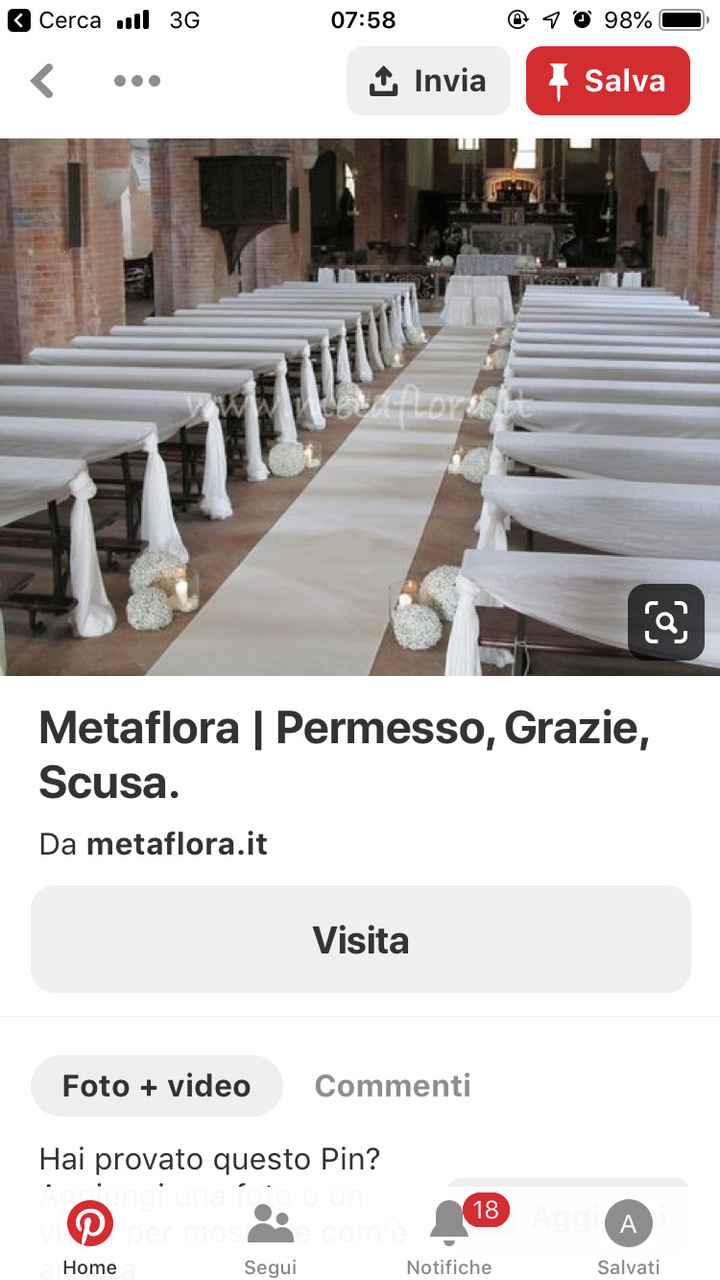Tap Invia to share this Pin
Screen dimensions: 720x1280
[428, 81]
